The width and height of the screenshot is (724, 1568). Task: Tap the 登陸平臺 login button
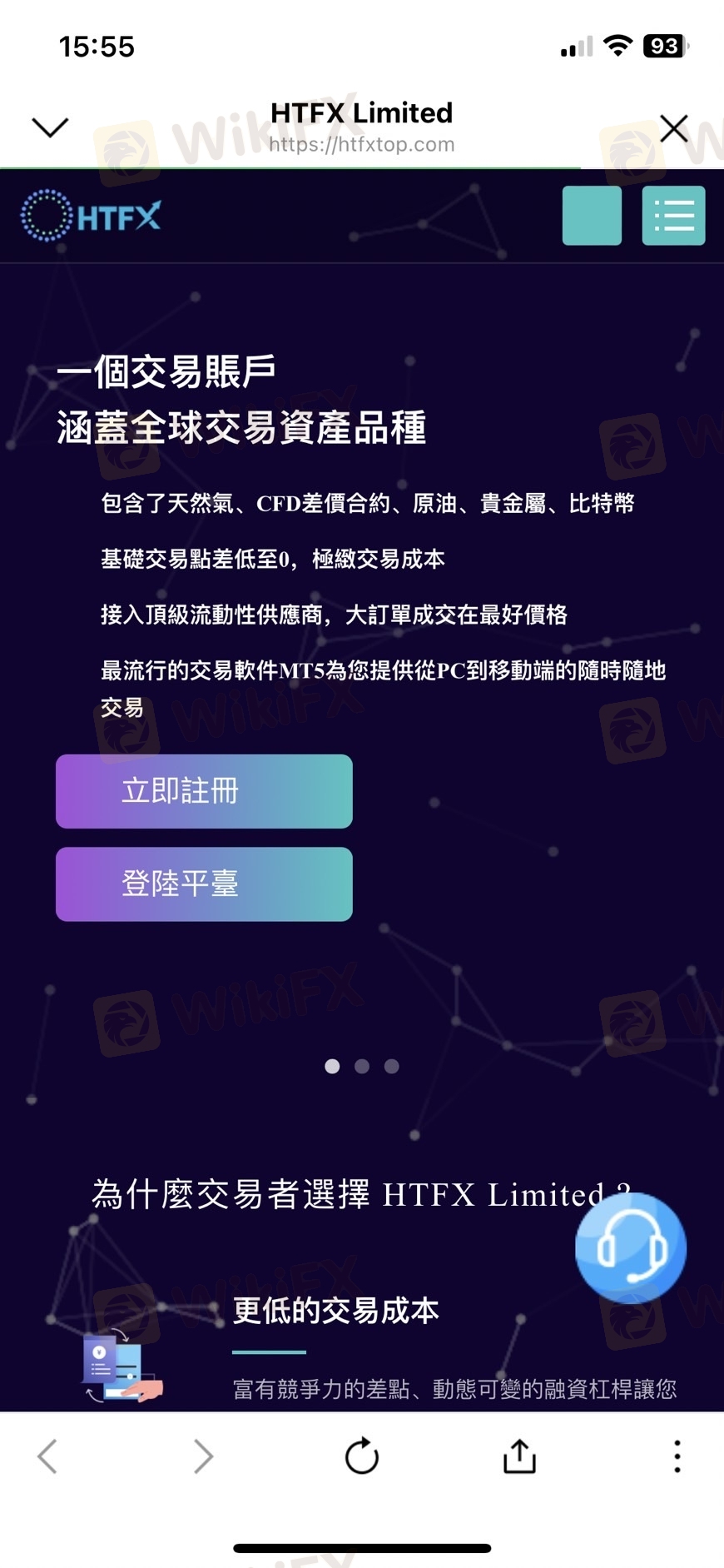[x=204, y=884]
